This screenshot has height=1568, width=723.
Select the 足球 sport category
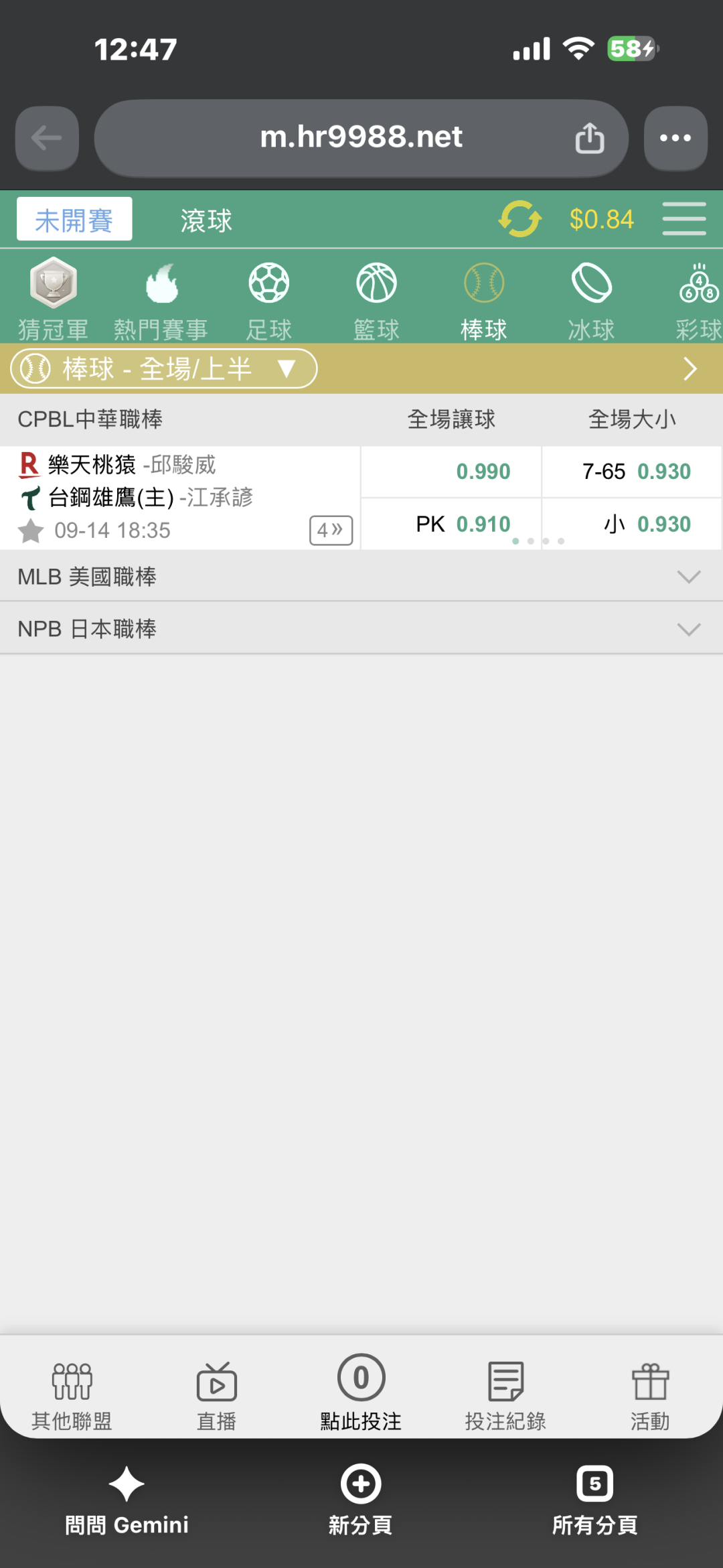pos(269,299)
